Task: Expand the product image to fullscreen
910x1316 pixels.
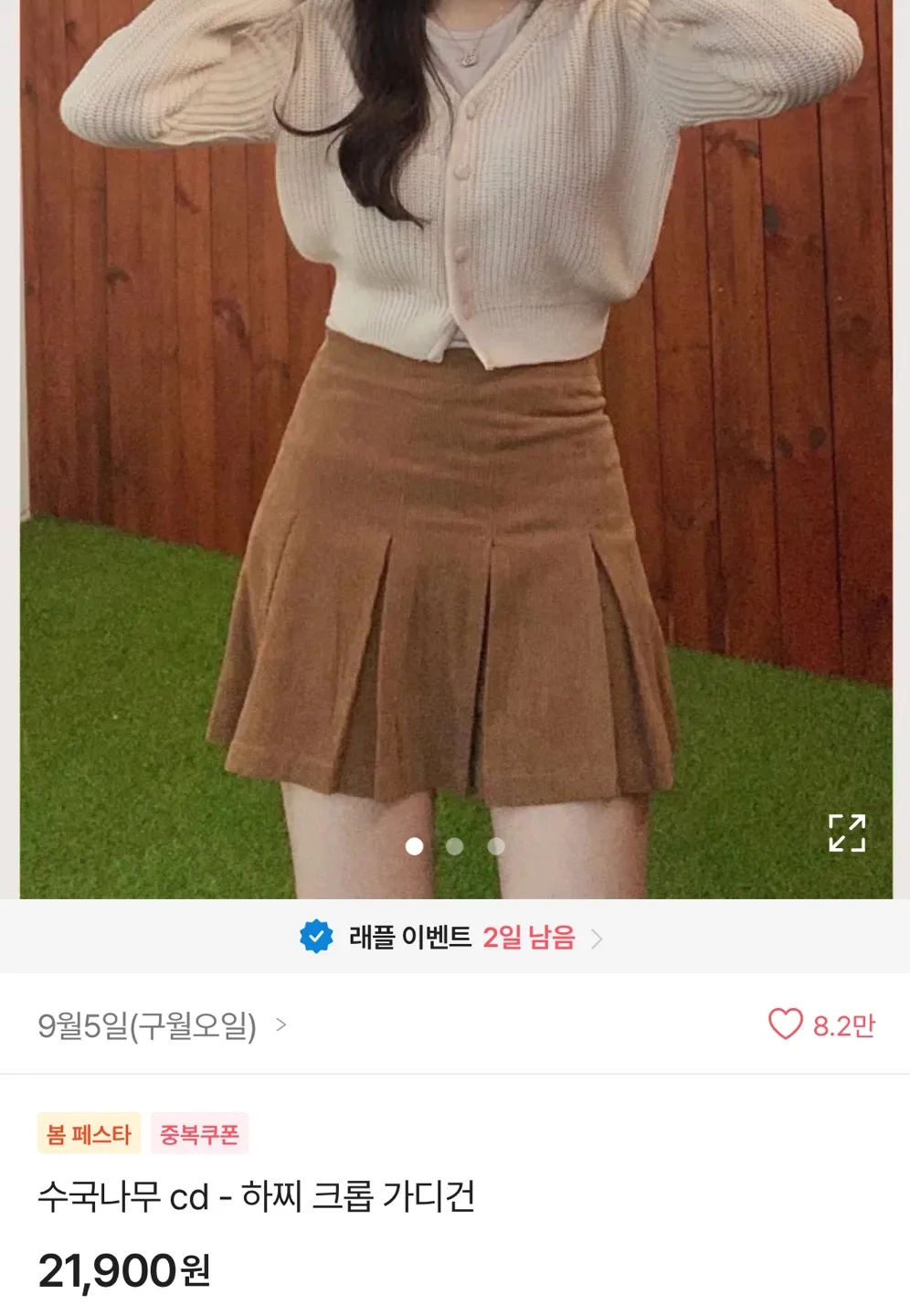Action: pos(846,833)
